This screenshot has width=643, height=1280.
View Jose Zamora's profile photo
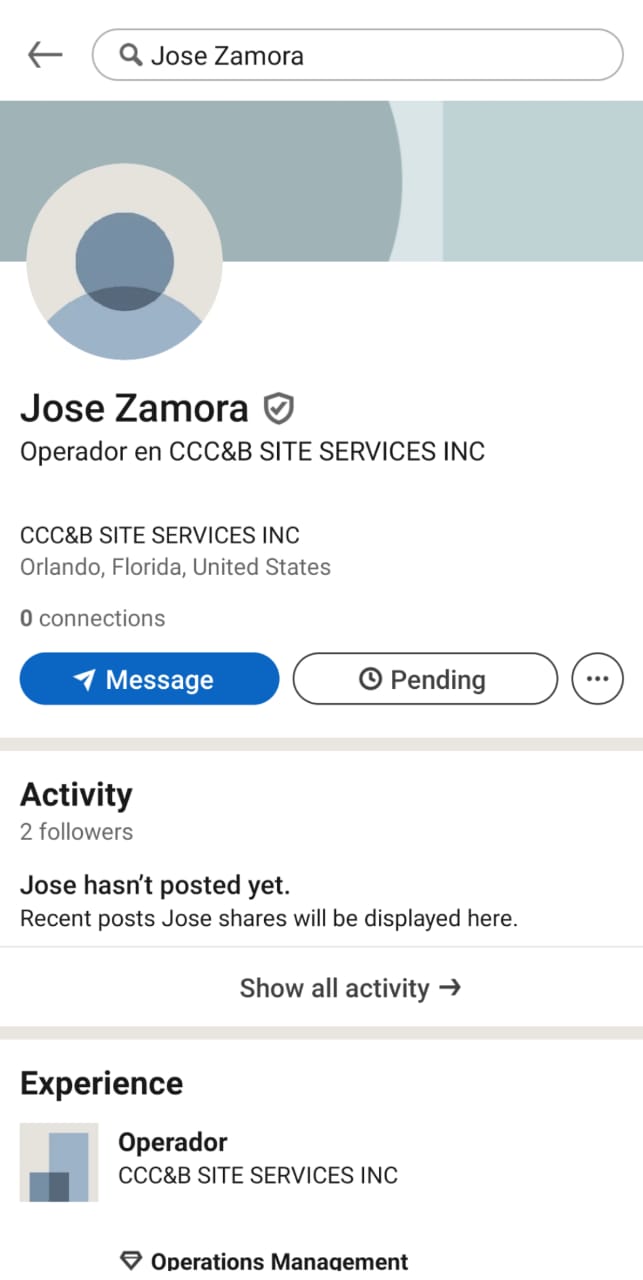(124, 262)
